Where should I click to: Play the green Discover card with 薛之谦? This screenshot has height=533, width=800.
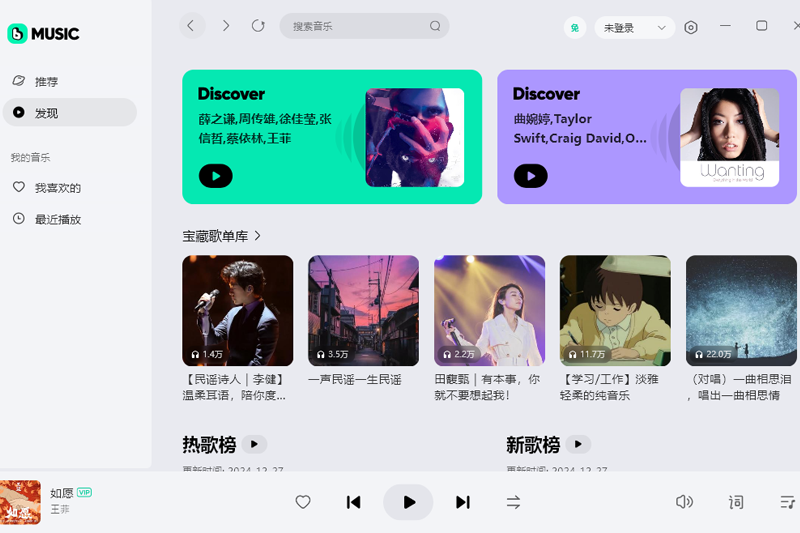pos(215,176)
